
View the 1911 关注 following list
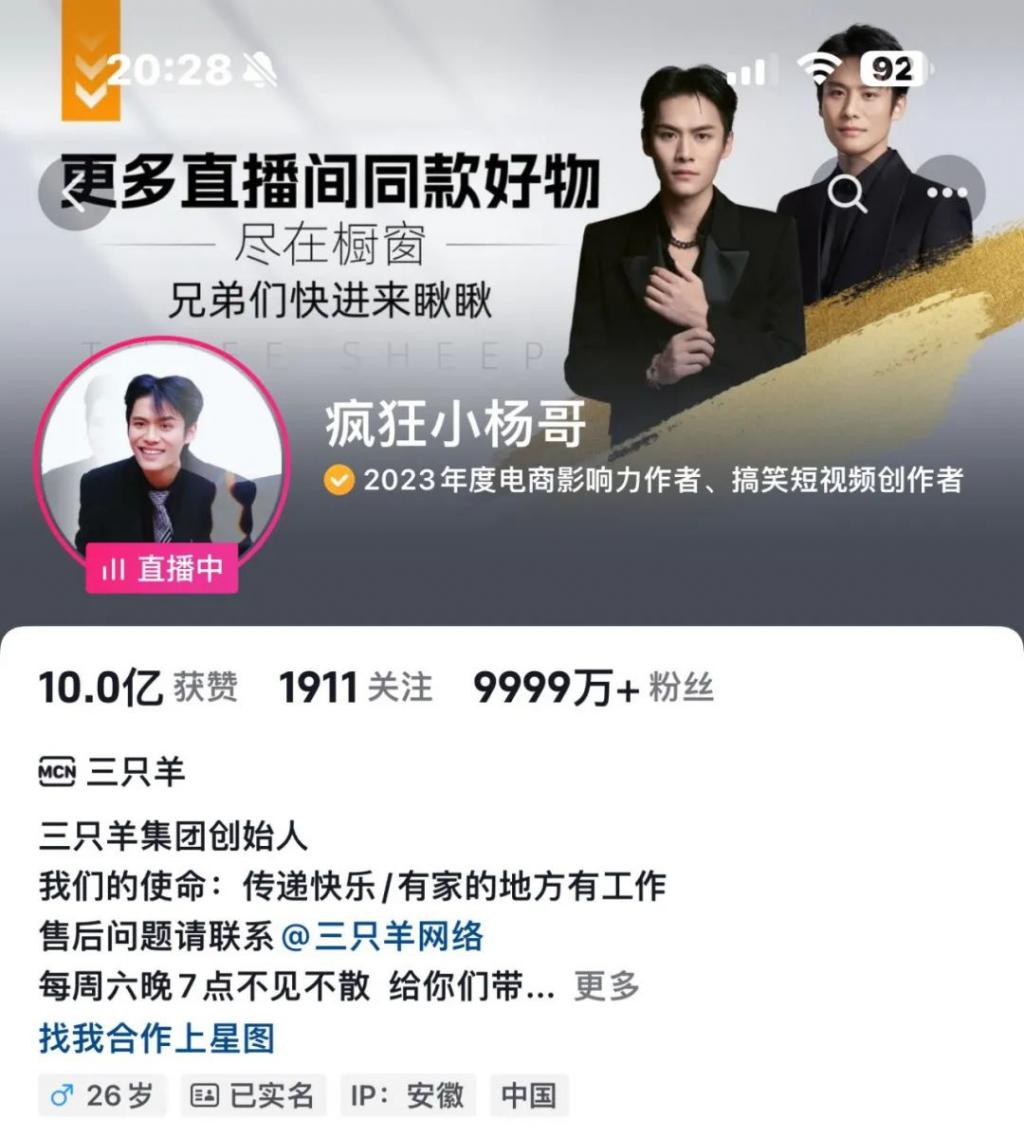(355, 688)
